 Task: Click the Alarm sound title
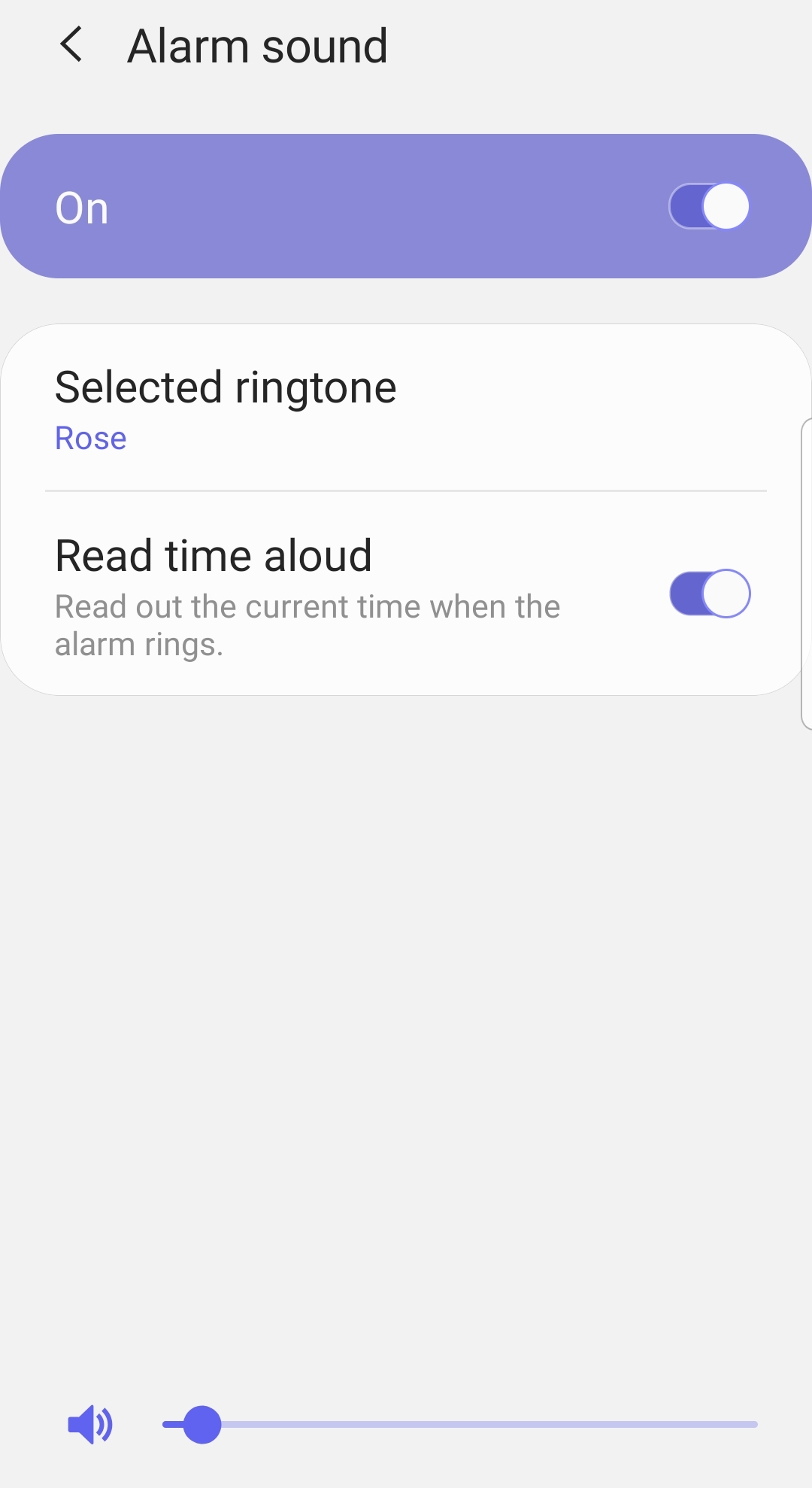(257, 45)
